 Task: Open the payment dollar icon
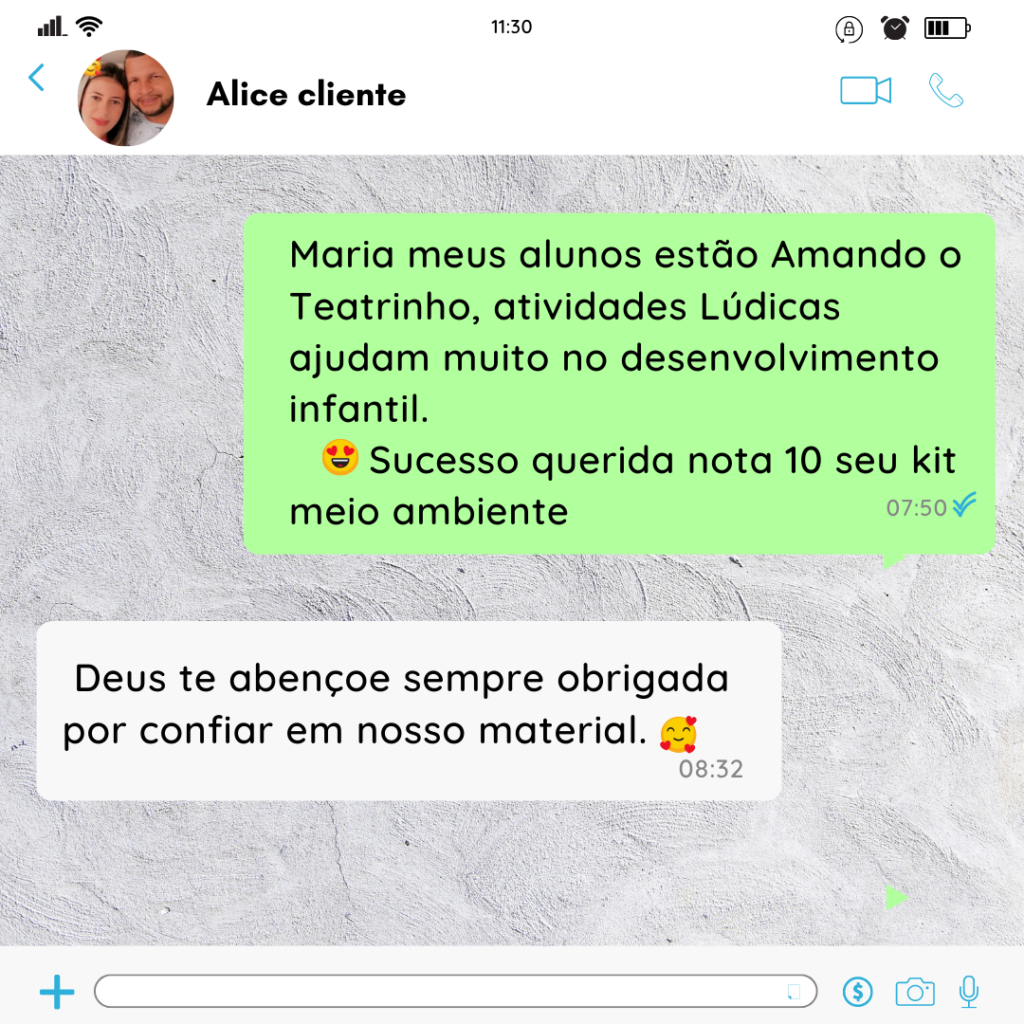[x=857, y=992]
